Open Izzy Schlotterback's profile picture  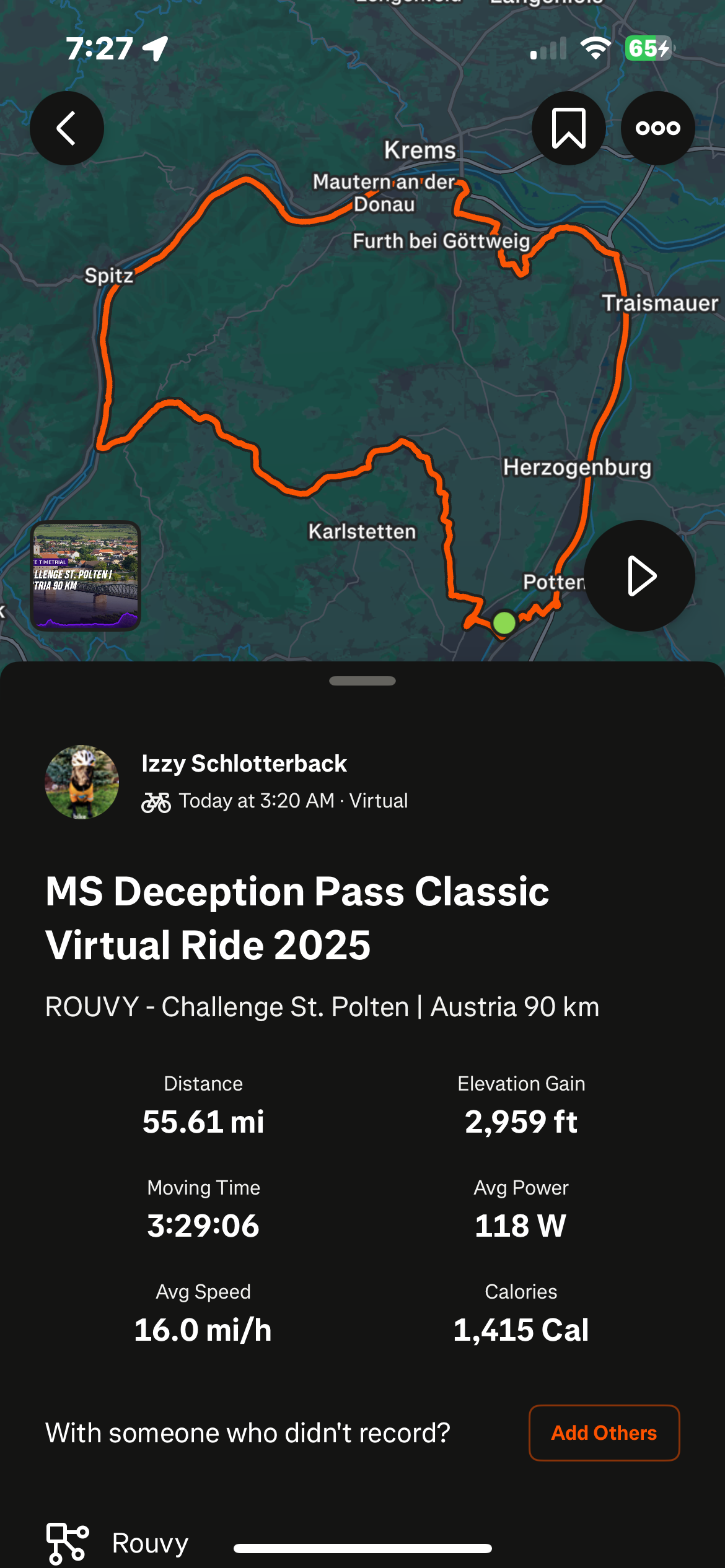coord(82,782)
